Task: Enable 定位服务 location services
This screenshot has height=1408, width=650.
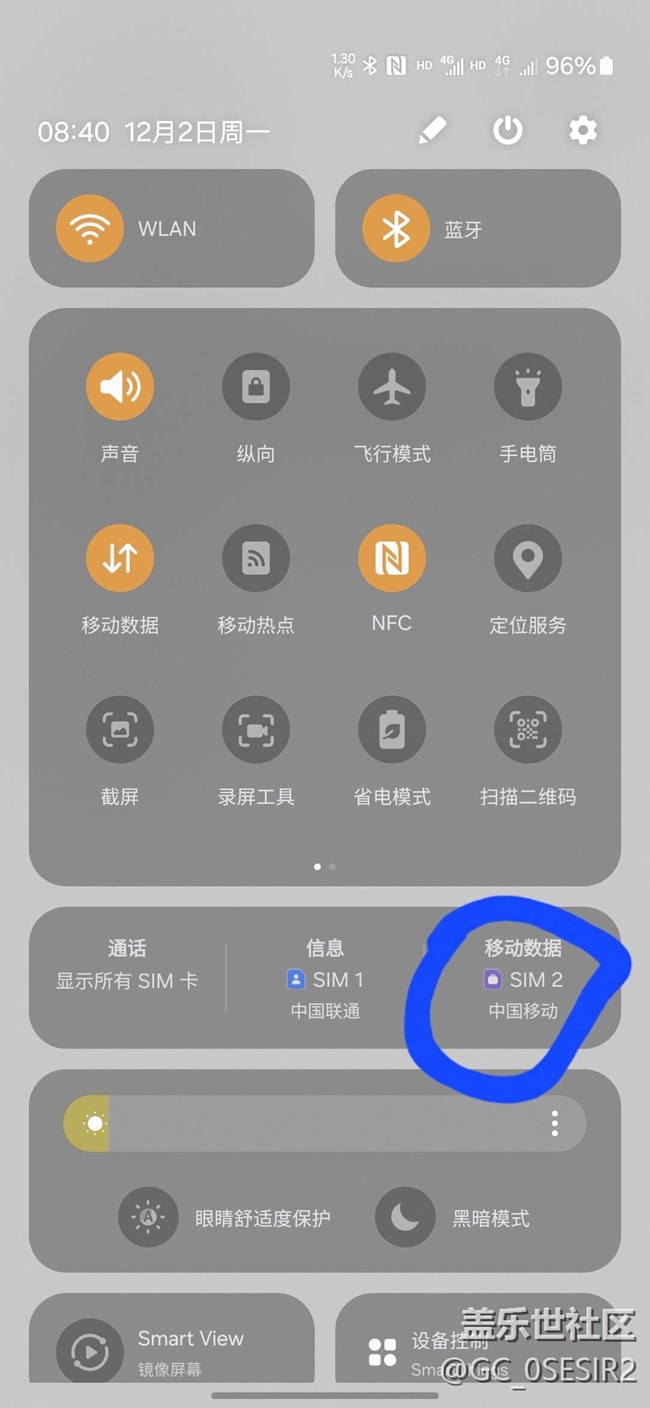Action: [528, 558]
